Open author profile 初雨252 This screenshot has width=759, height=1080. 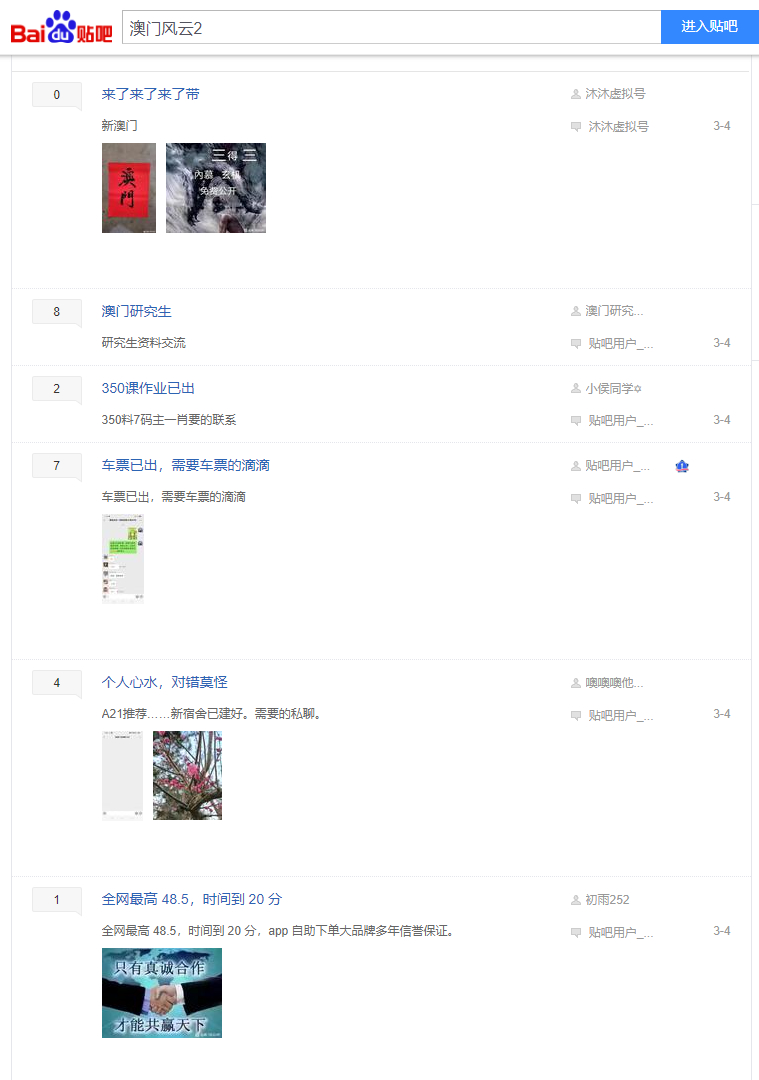pyautogui.click(x=607, y=900)
